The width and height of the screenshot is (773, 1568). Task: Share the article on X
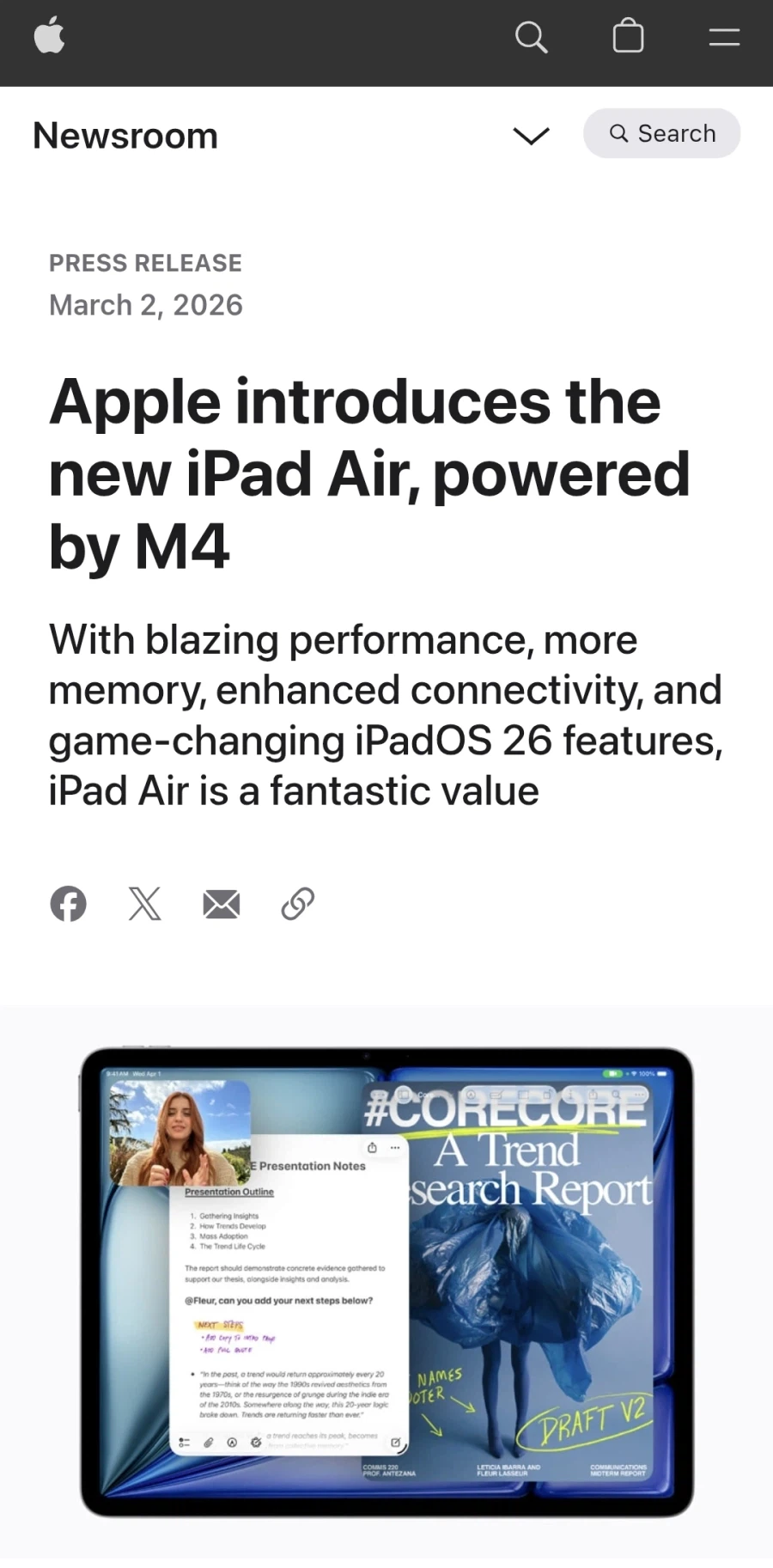point(144,903)
